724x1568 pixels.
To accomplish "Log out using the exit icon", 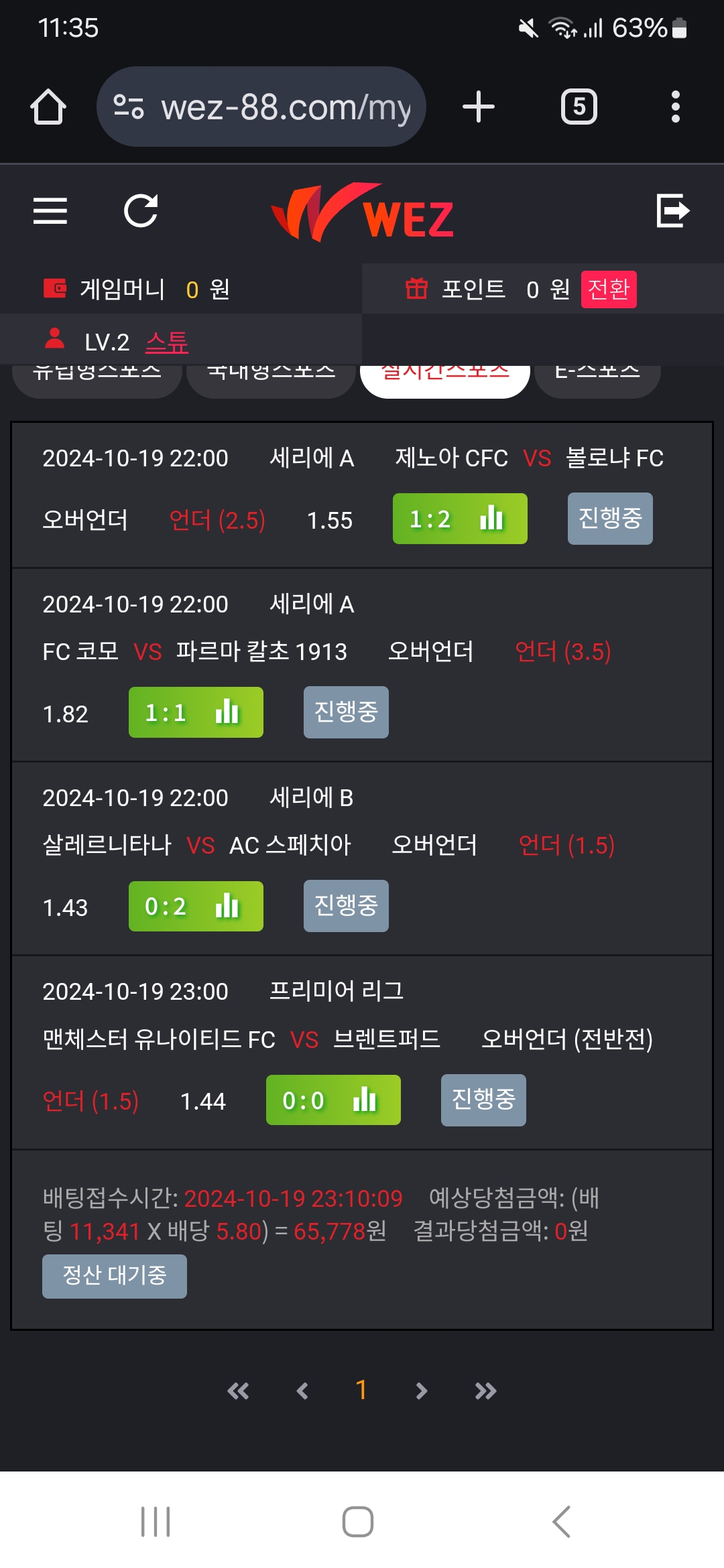I will click(673, 211).
